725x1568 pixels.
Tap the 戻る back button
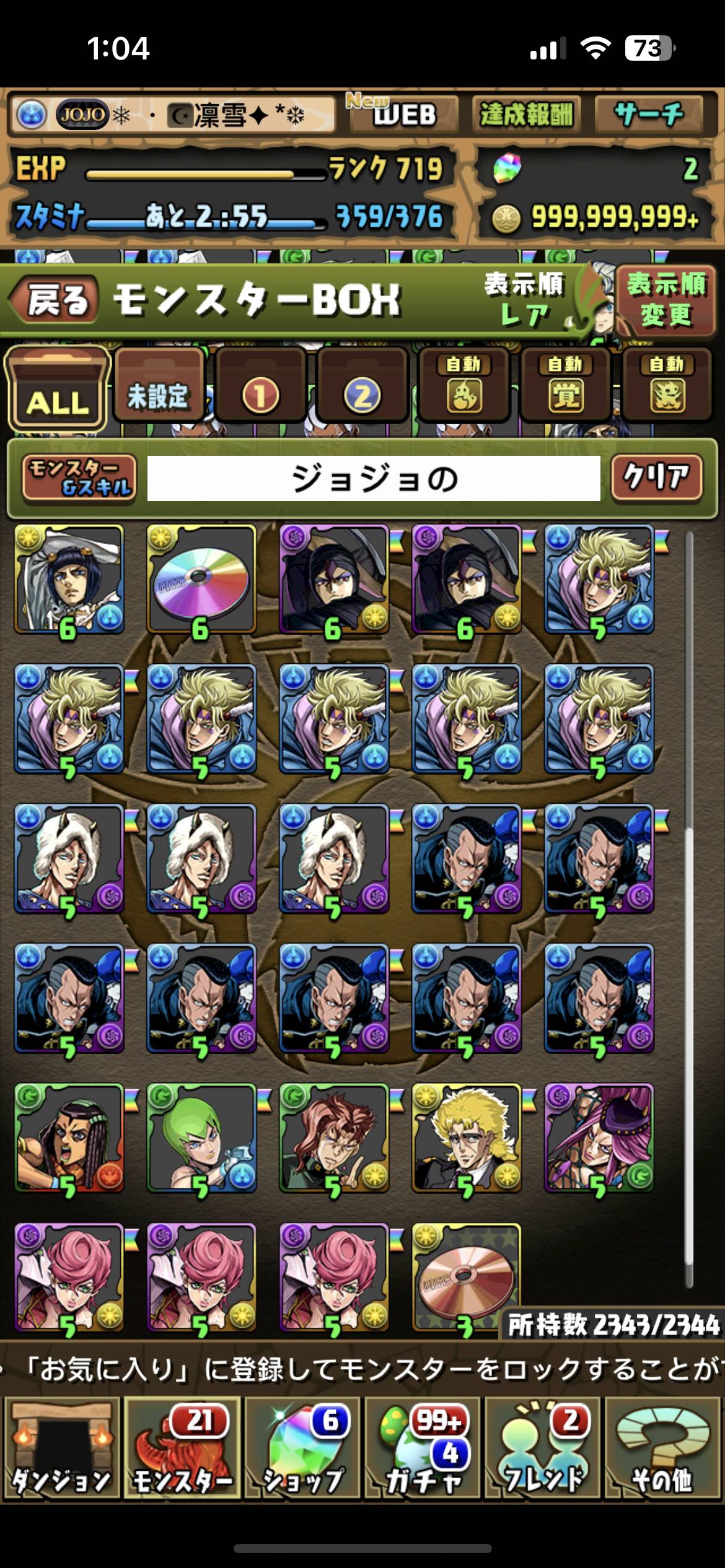click(x=55, y=301)
